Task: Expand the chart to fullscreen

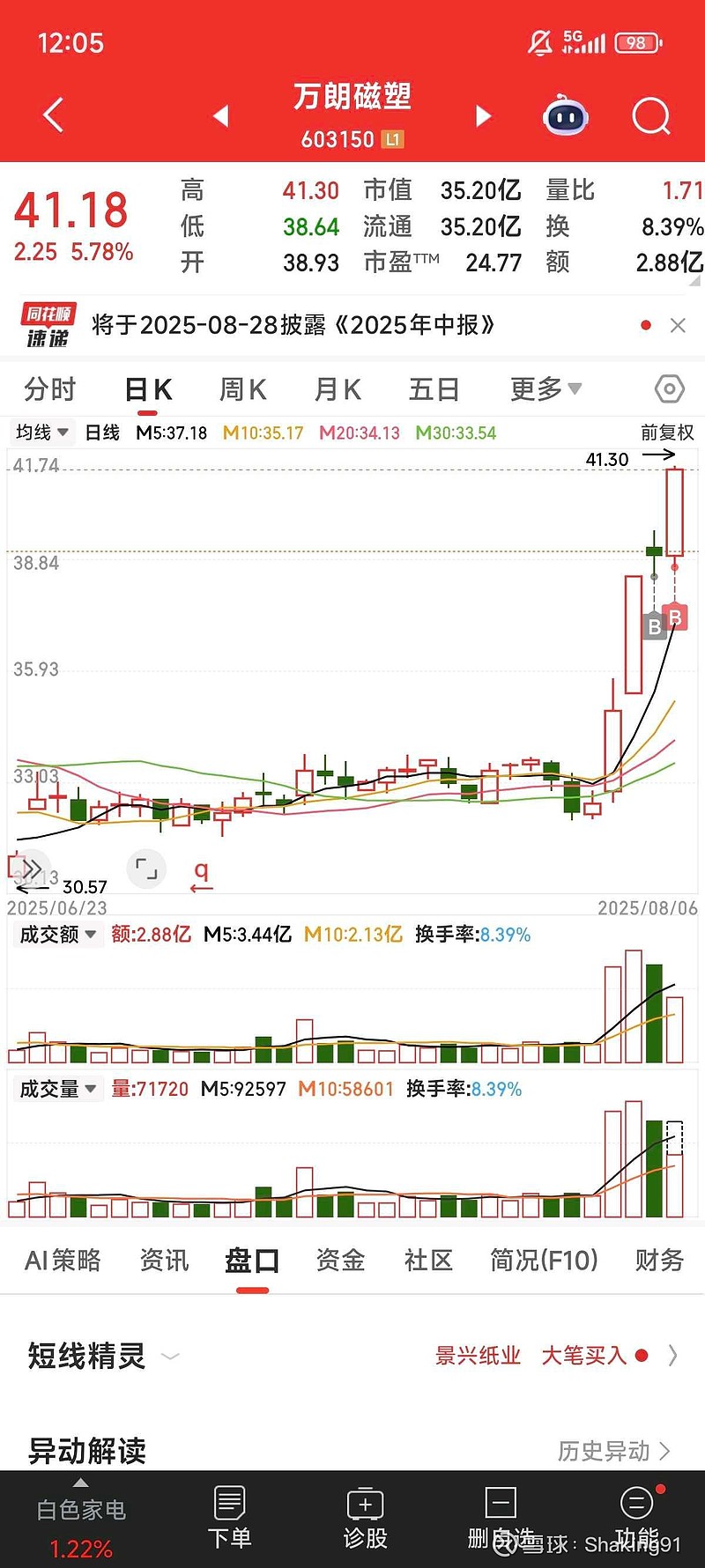Action: click(x=146, y=869)
